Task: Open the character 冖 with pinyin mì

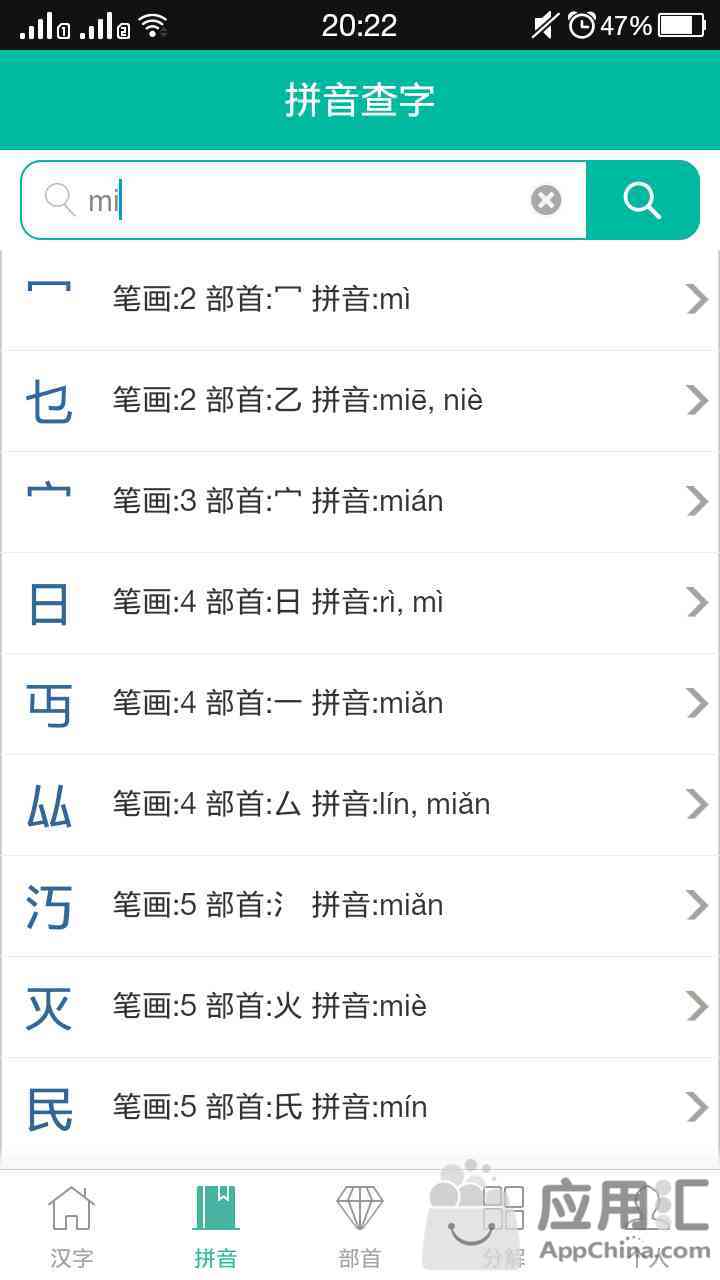Action: [360, 299]
